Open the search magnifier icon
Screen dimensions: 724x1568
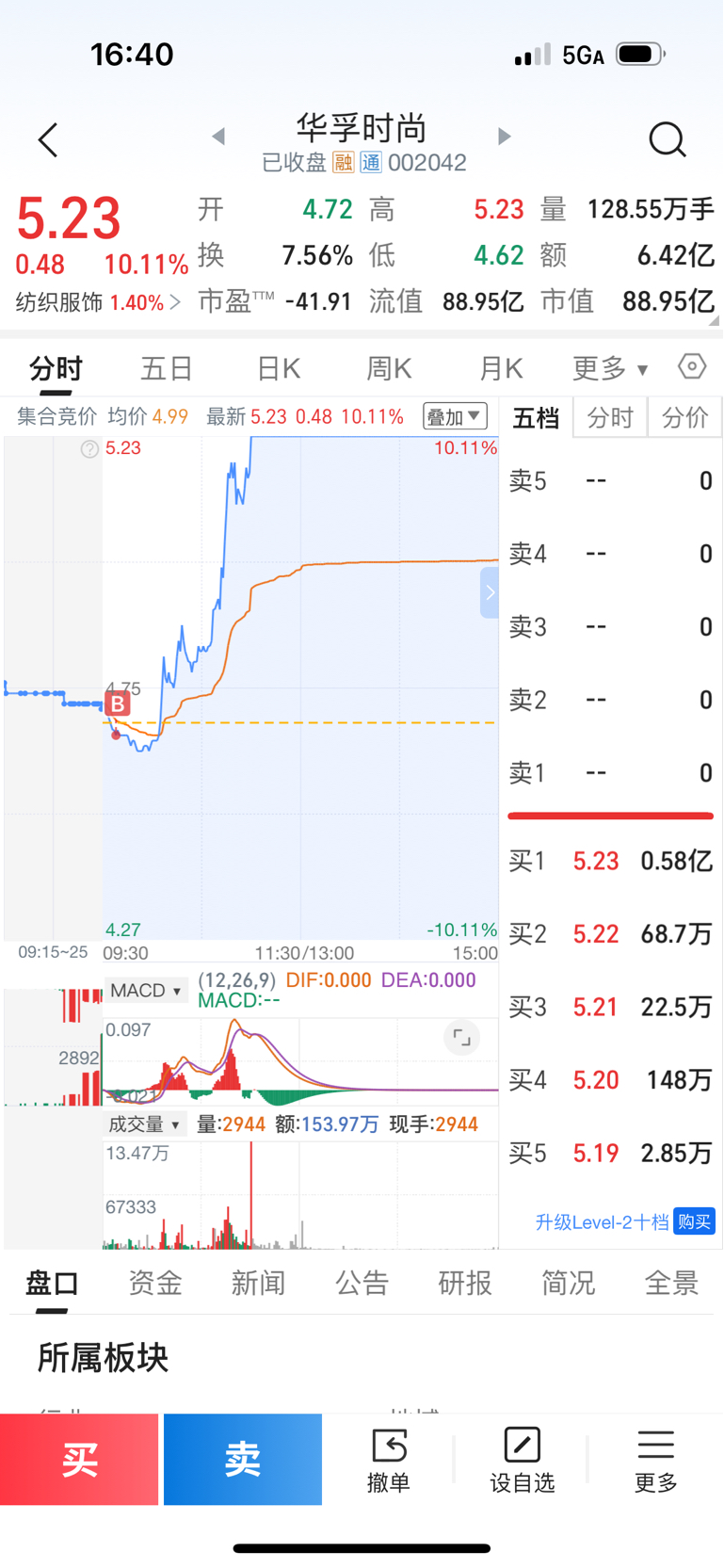[x=667, y=139]
